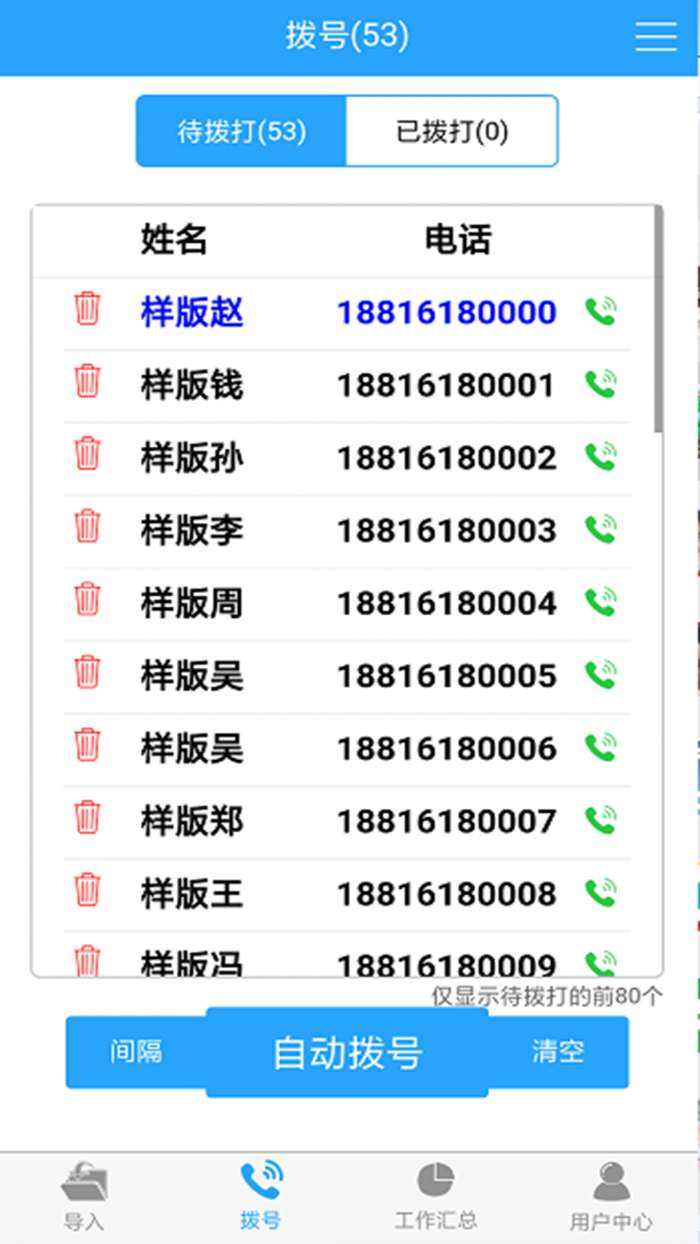Screen dimensions: 700x1244
Task: Call number 18816180006
Action: (600, 748)
